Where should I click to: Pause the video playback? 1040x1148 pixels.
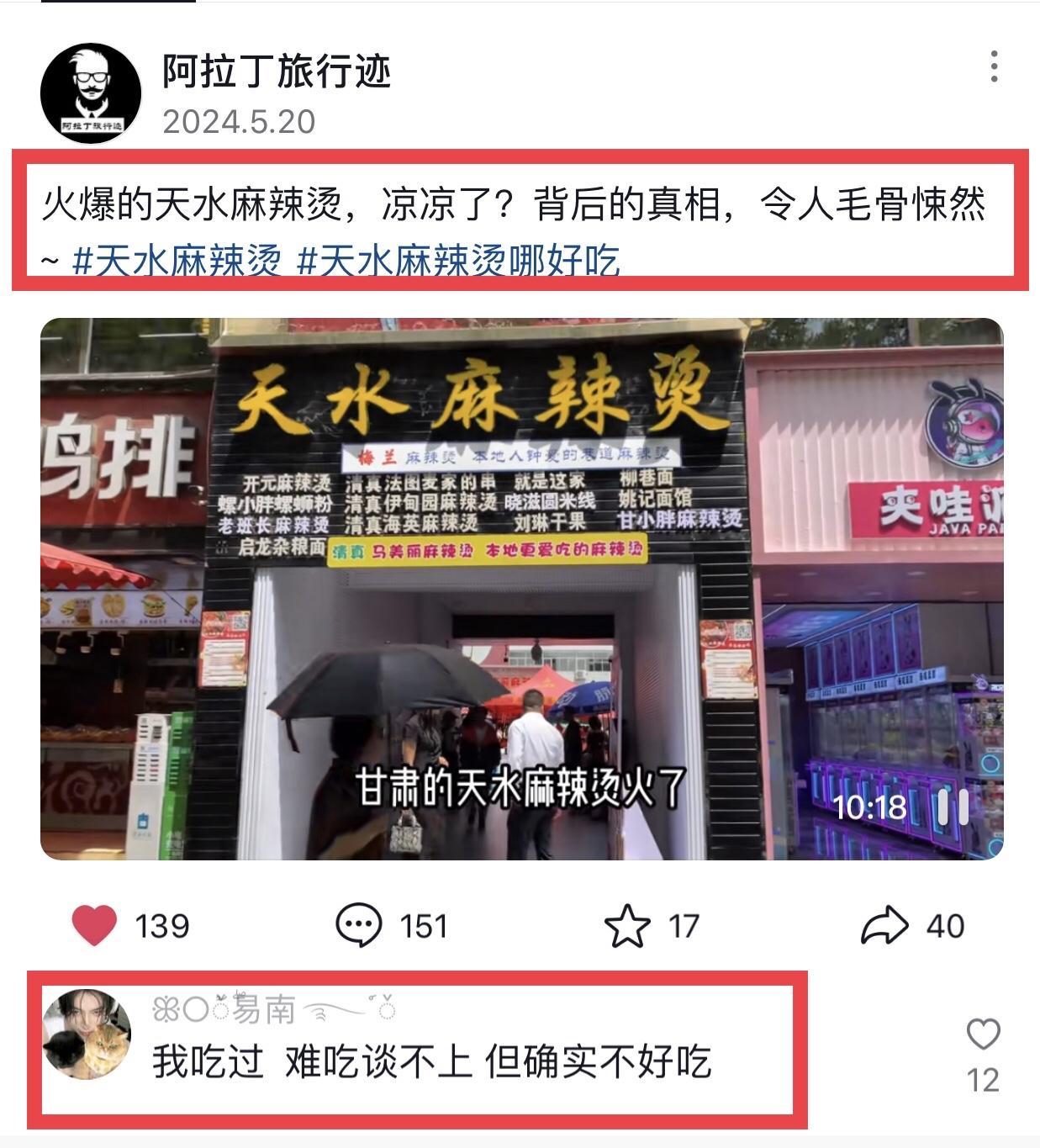point(953,807)
